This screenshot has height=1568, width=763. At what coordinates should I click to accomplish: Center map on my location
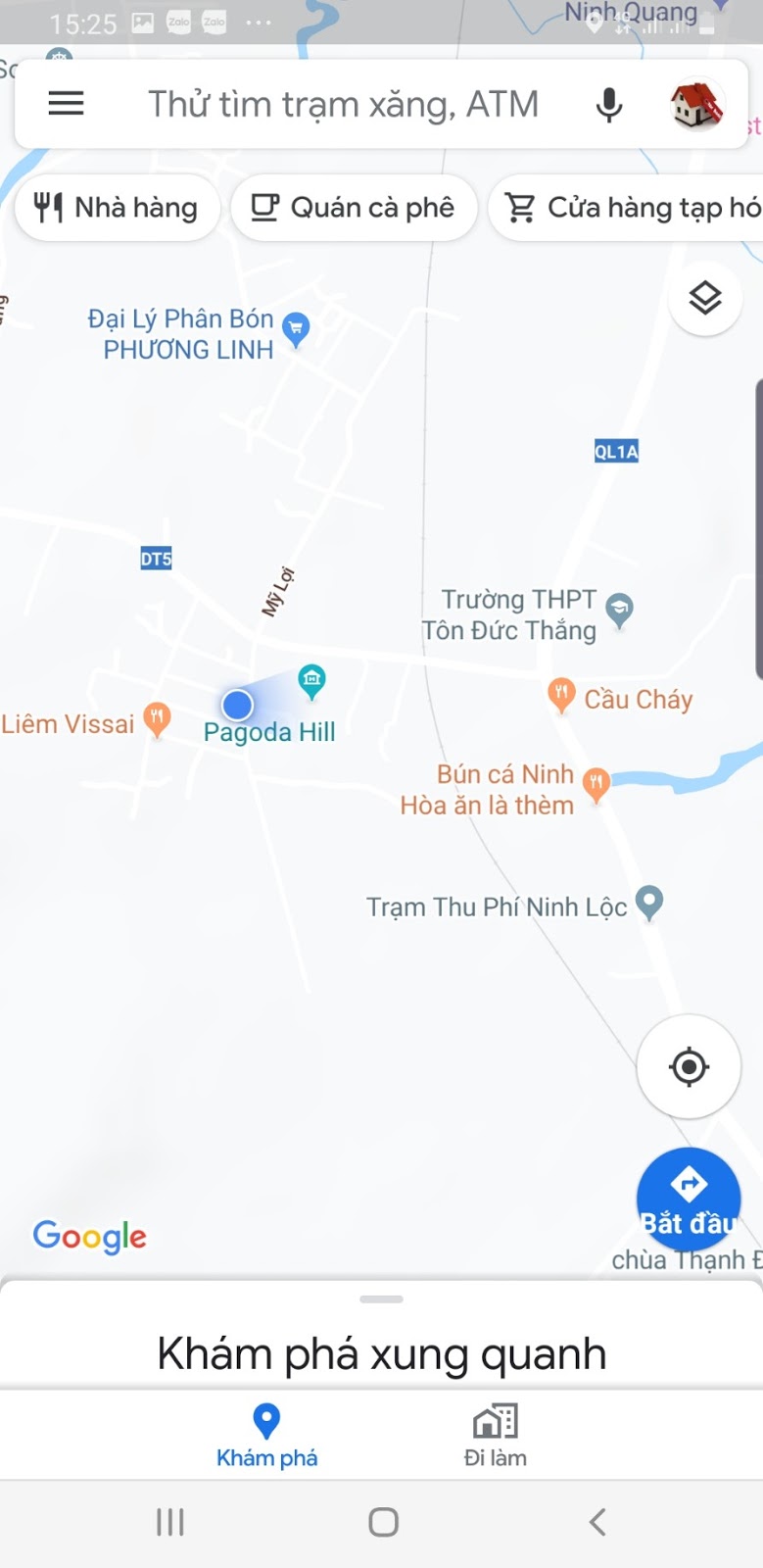click(x=689, y=1066)
